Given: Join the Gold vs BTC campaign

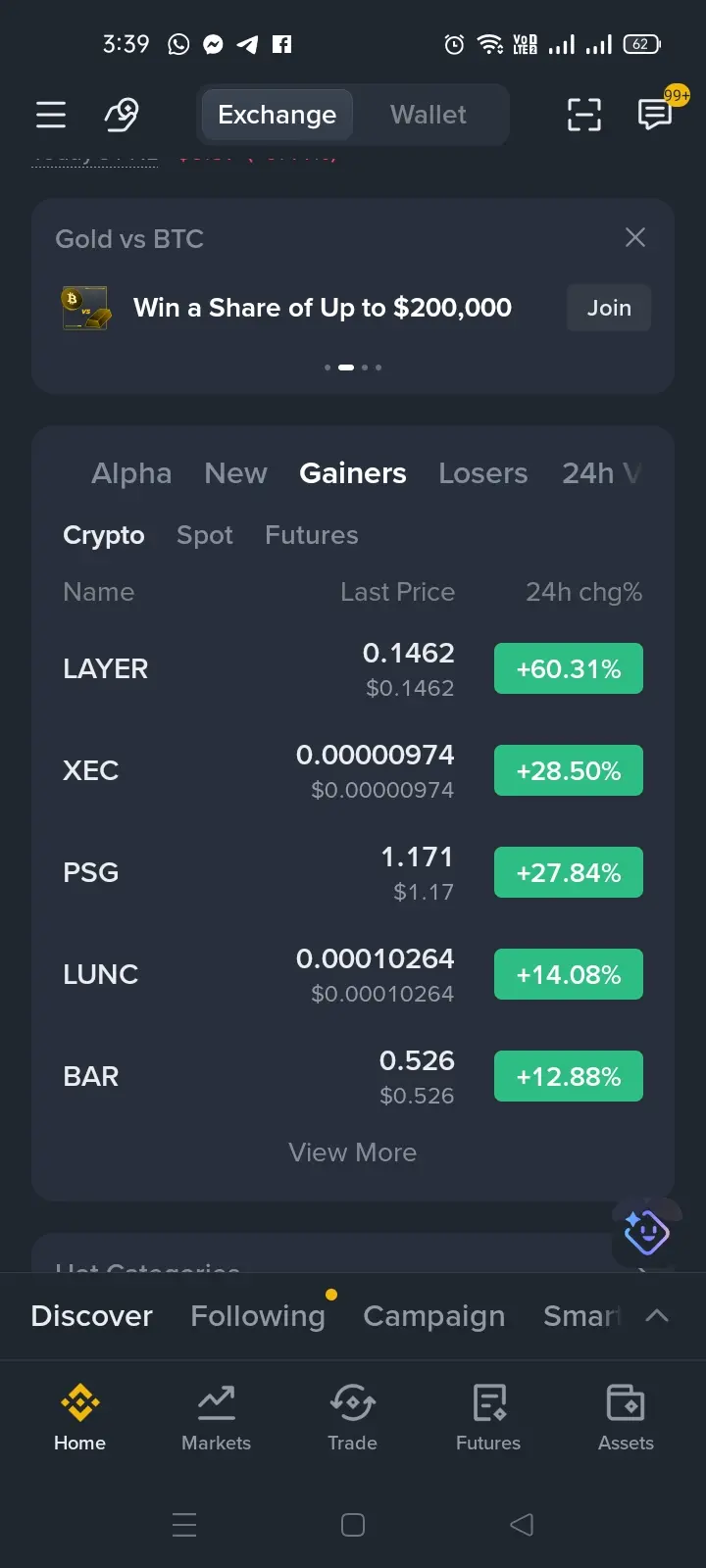Looking at the screenshot, I should (609, 308).
